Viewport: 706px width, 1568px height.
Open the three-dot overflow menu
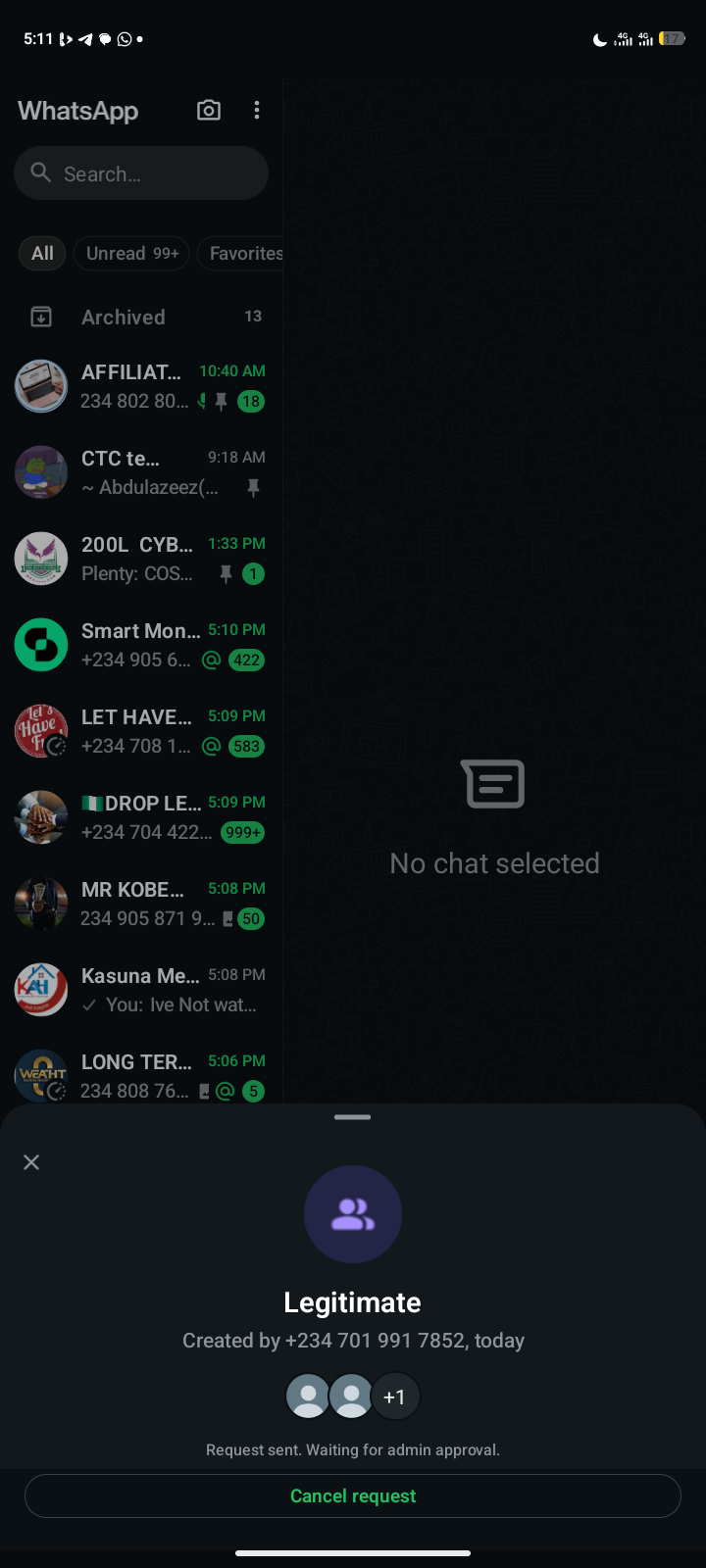pos(257,110)
